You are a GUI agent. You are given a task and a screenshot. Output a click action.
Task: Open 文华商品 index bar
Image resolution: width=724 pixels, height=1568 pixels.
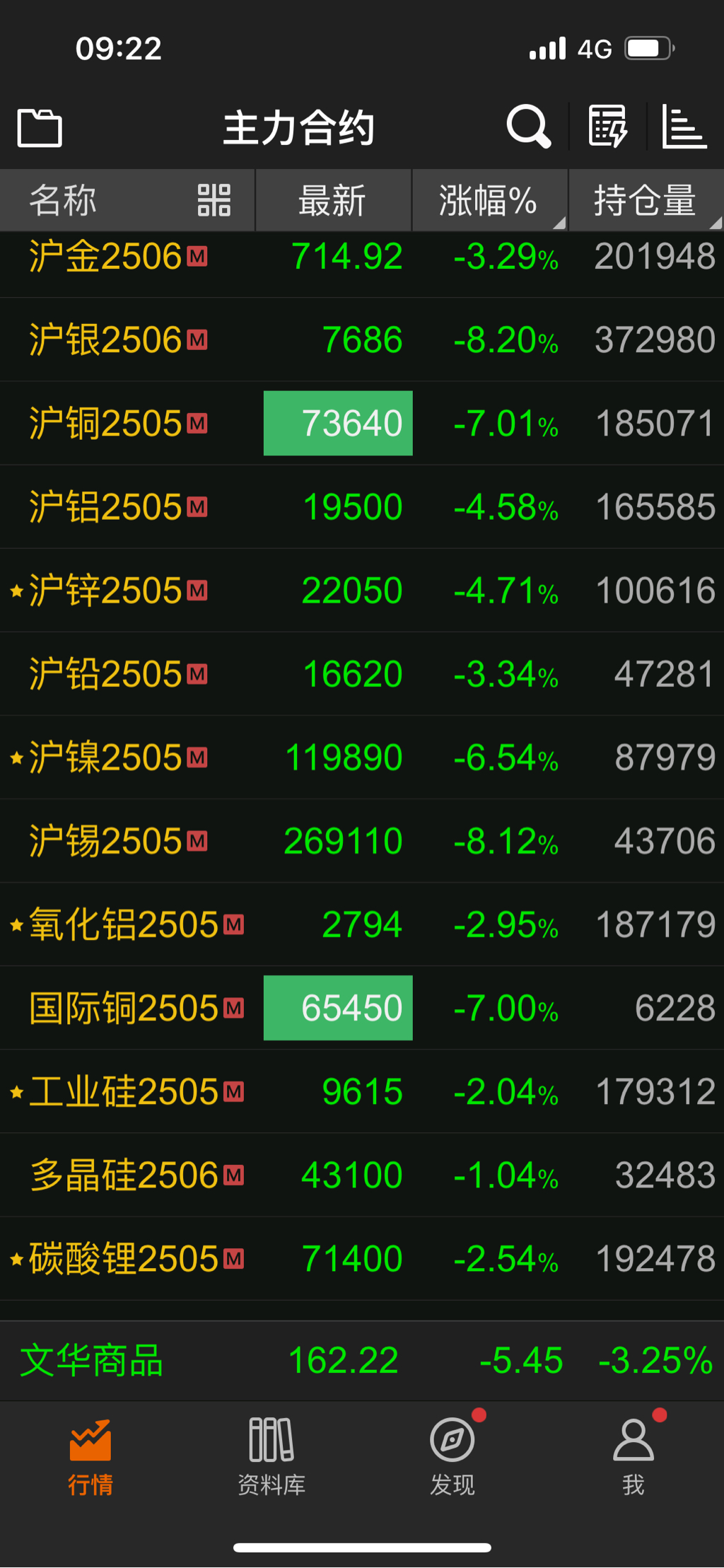click(x=362, y=1360)
